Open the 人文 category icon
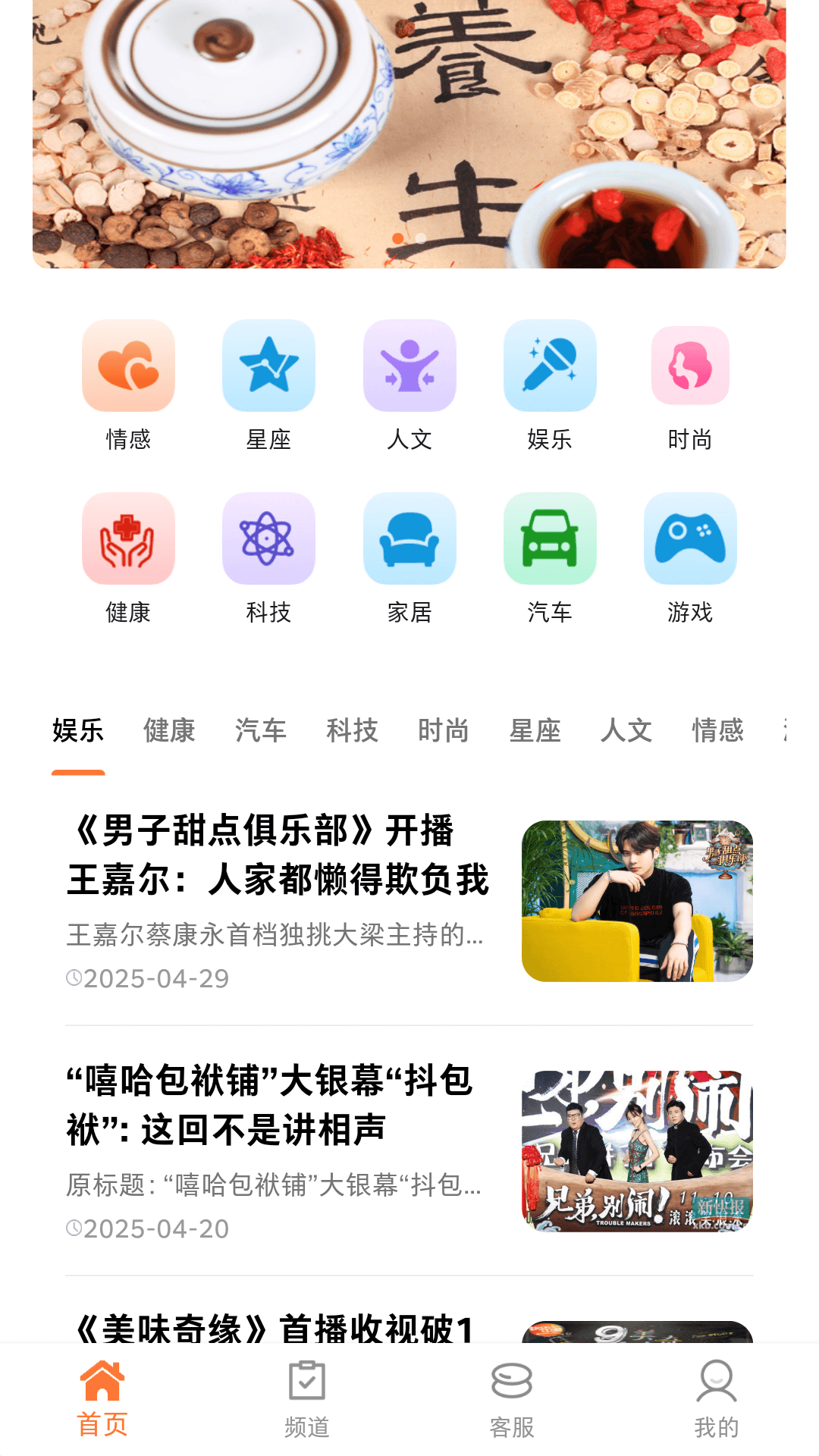819x1456 pixels. coord(409,366)
